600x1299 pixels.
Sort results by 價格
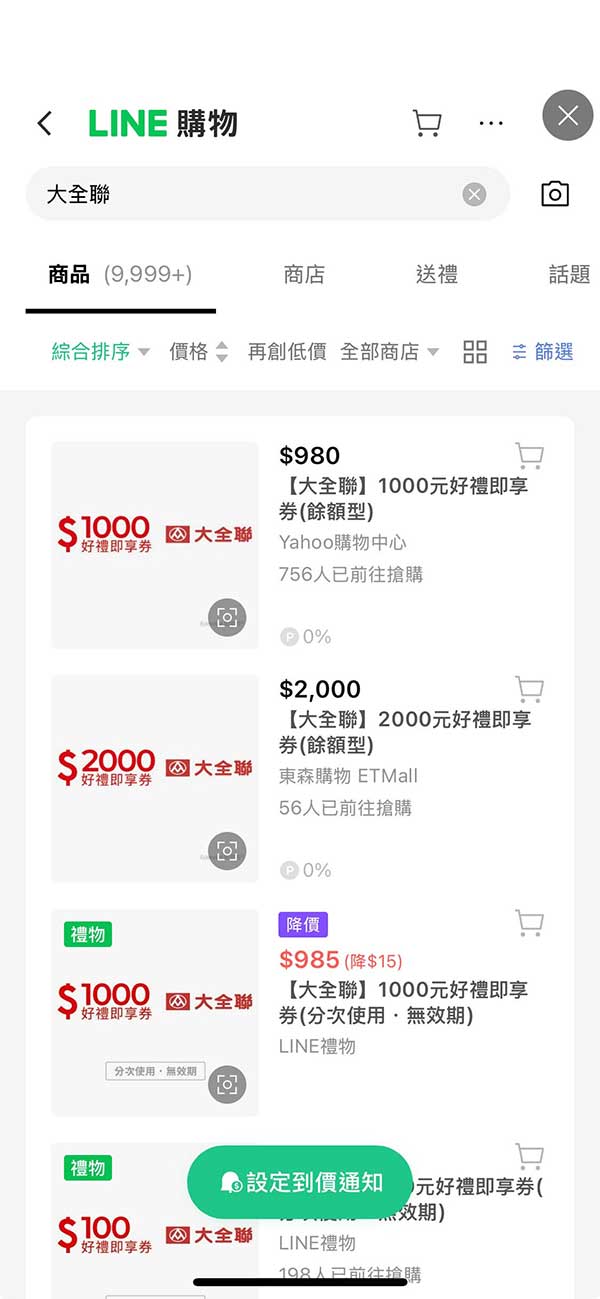click(x=198, y=352)
